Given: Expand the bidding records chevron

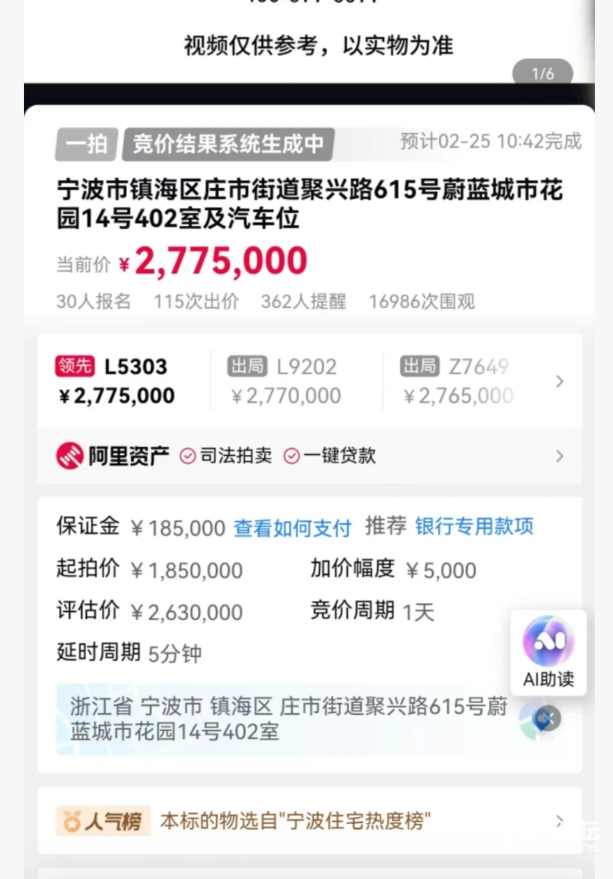Looking at the screenshot, I should (559, 381).
